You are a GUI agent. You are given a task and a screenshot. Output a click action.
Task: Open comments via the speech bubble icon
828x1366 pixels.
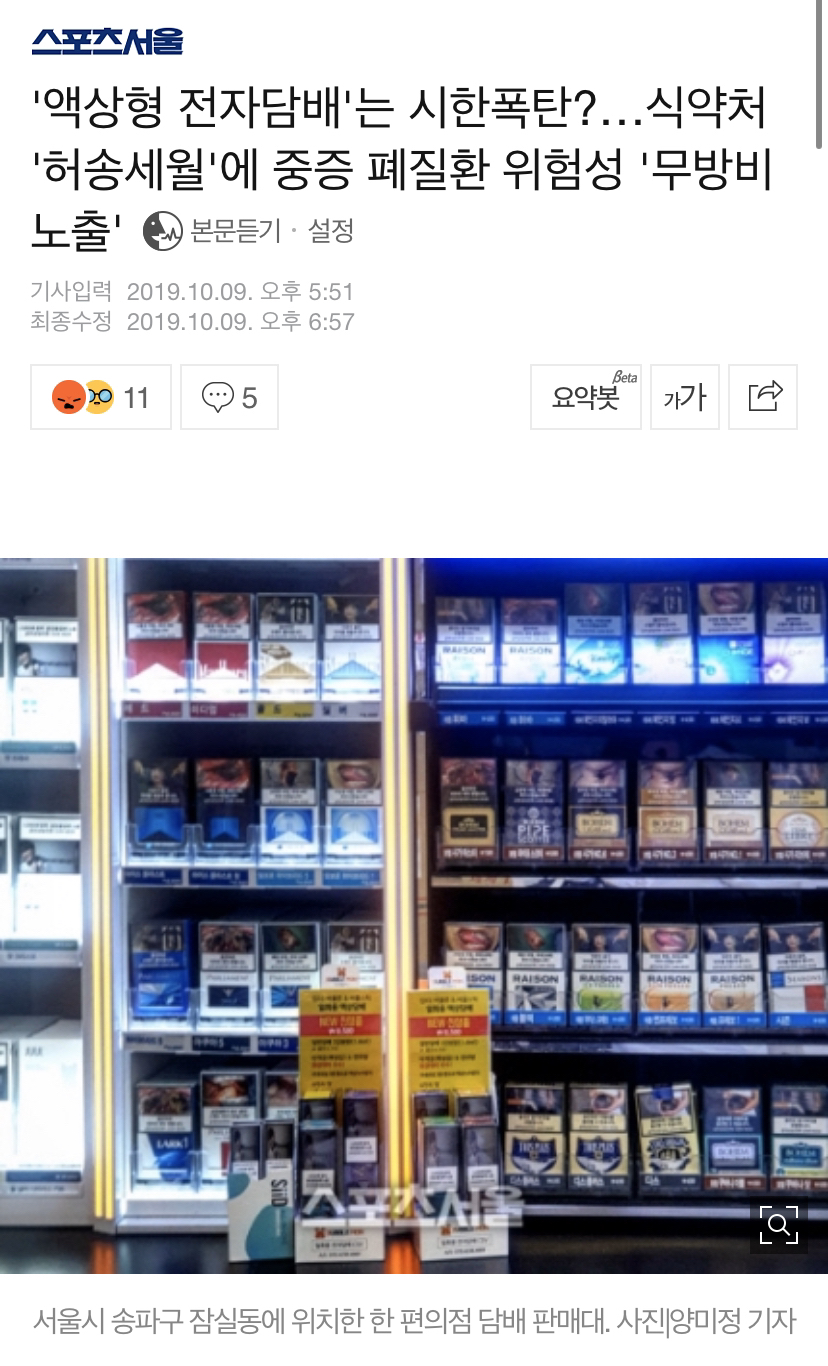click(215, 396)
